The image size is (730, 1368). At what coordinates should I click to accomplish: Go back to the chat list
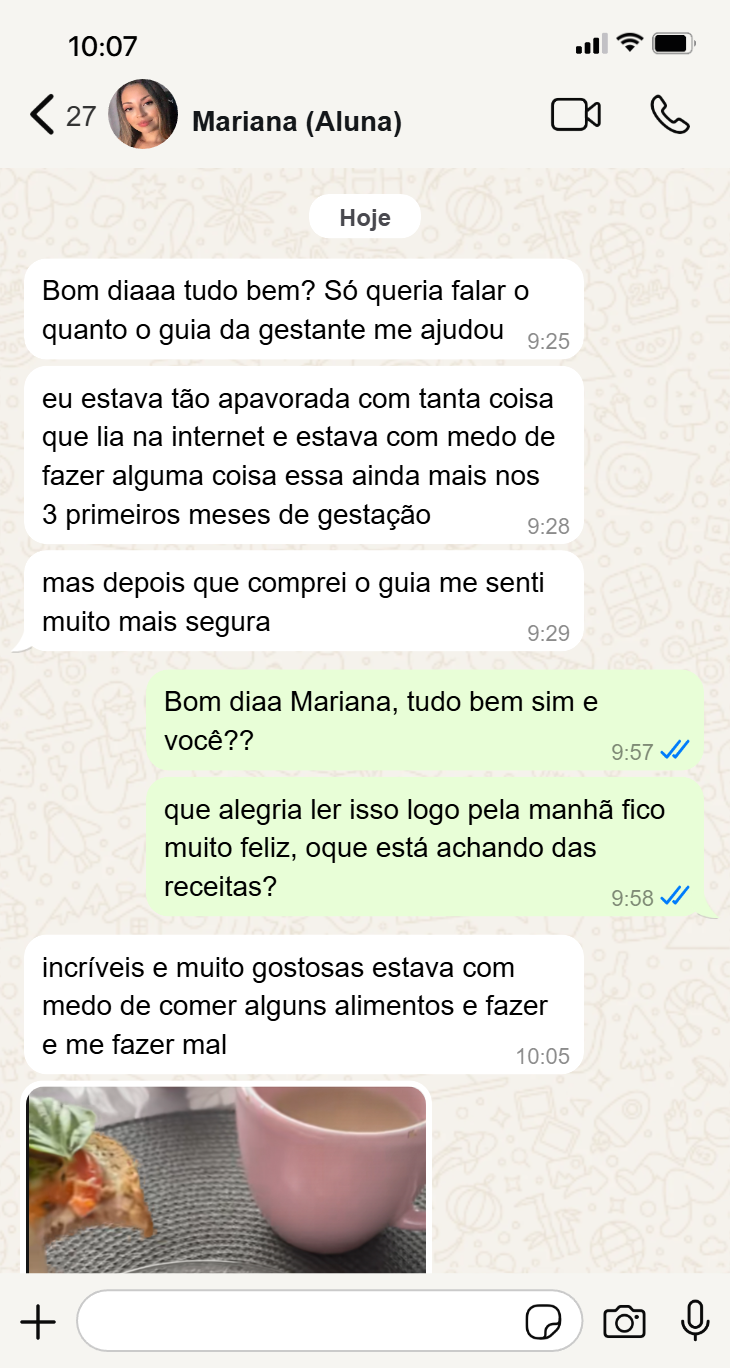[42, 115]
